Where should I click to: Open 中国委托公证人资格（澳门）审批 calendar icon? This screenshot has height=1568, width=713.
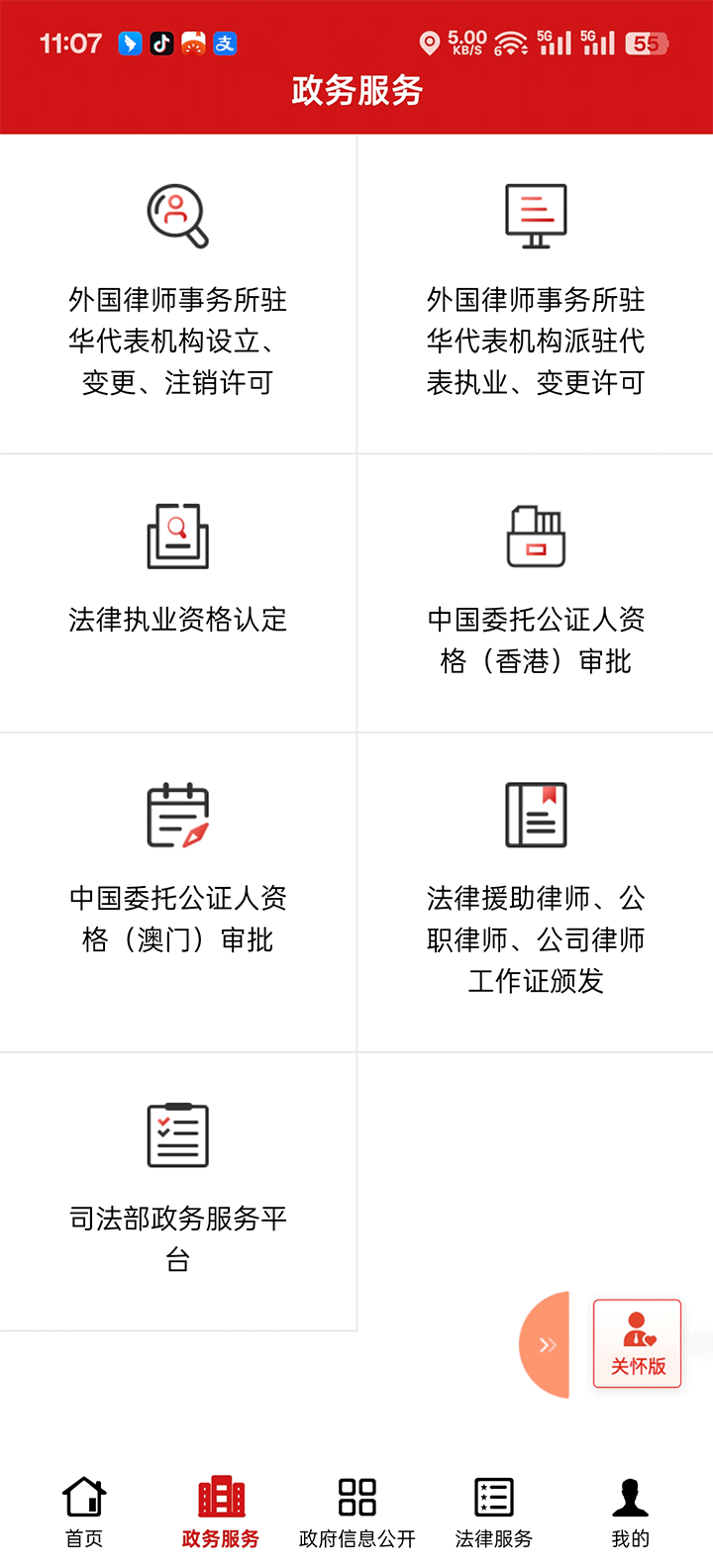[178, 815]
